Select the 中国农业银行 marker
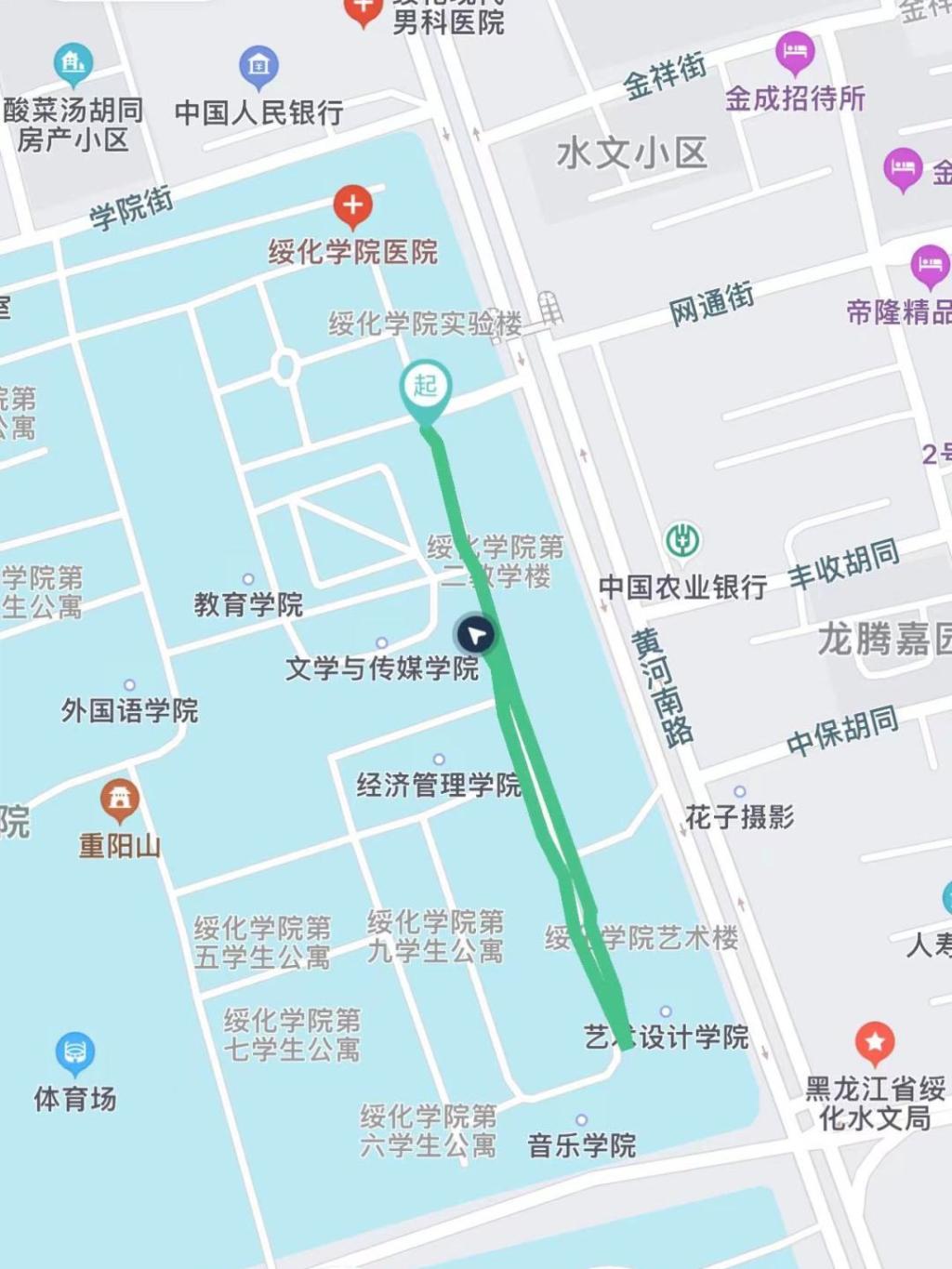 click(x=682, y=540)
